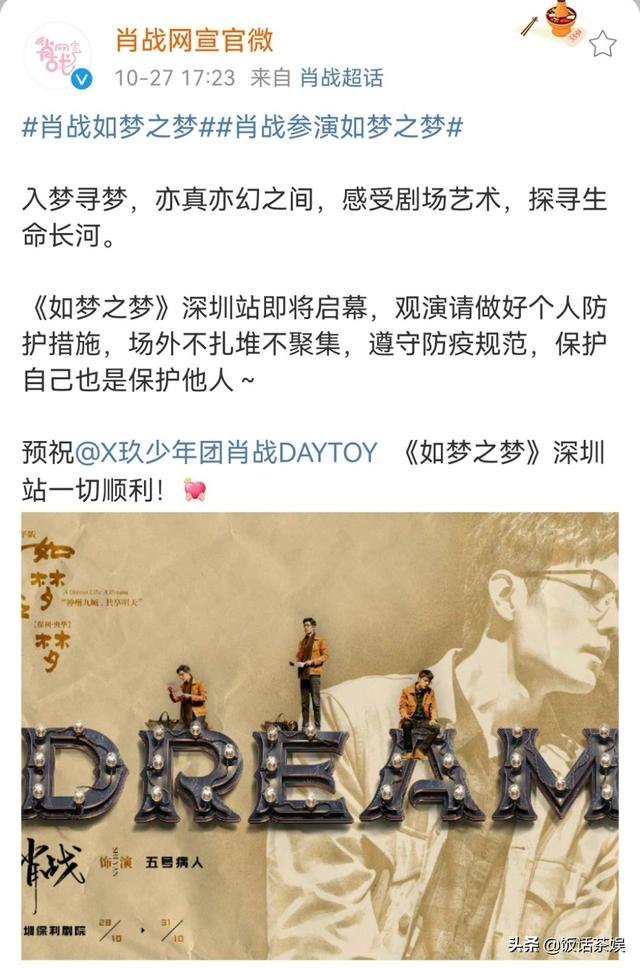Open hashtag #肖战参演如梦之梦#
The image size is (640, 968).
click(340, 127)
